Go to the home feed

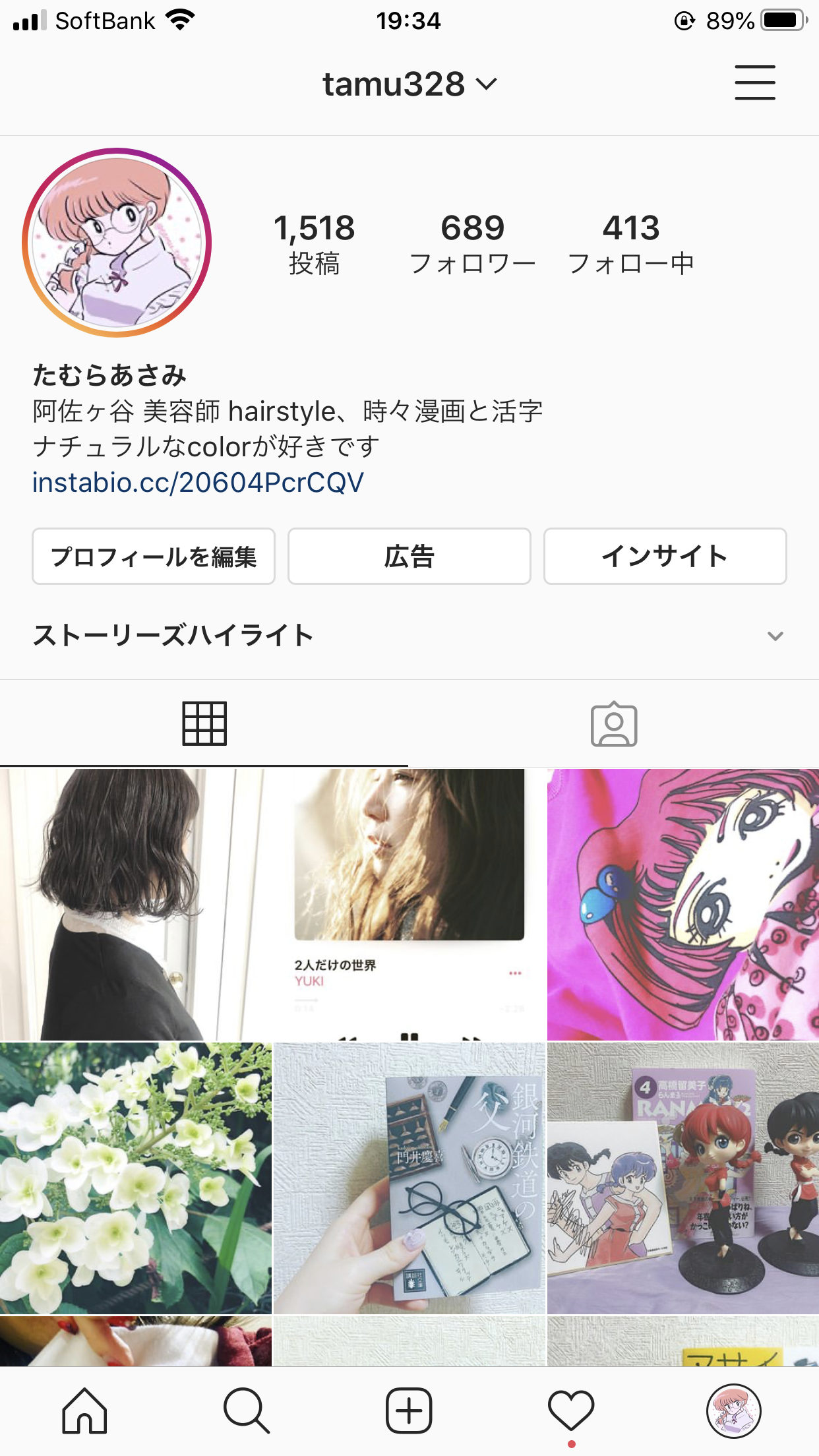pyautogui.click(x=84, y=1411)
